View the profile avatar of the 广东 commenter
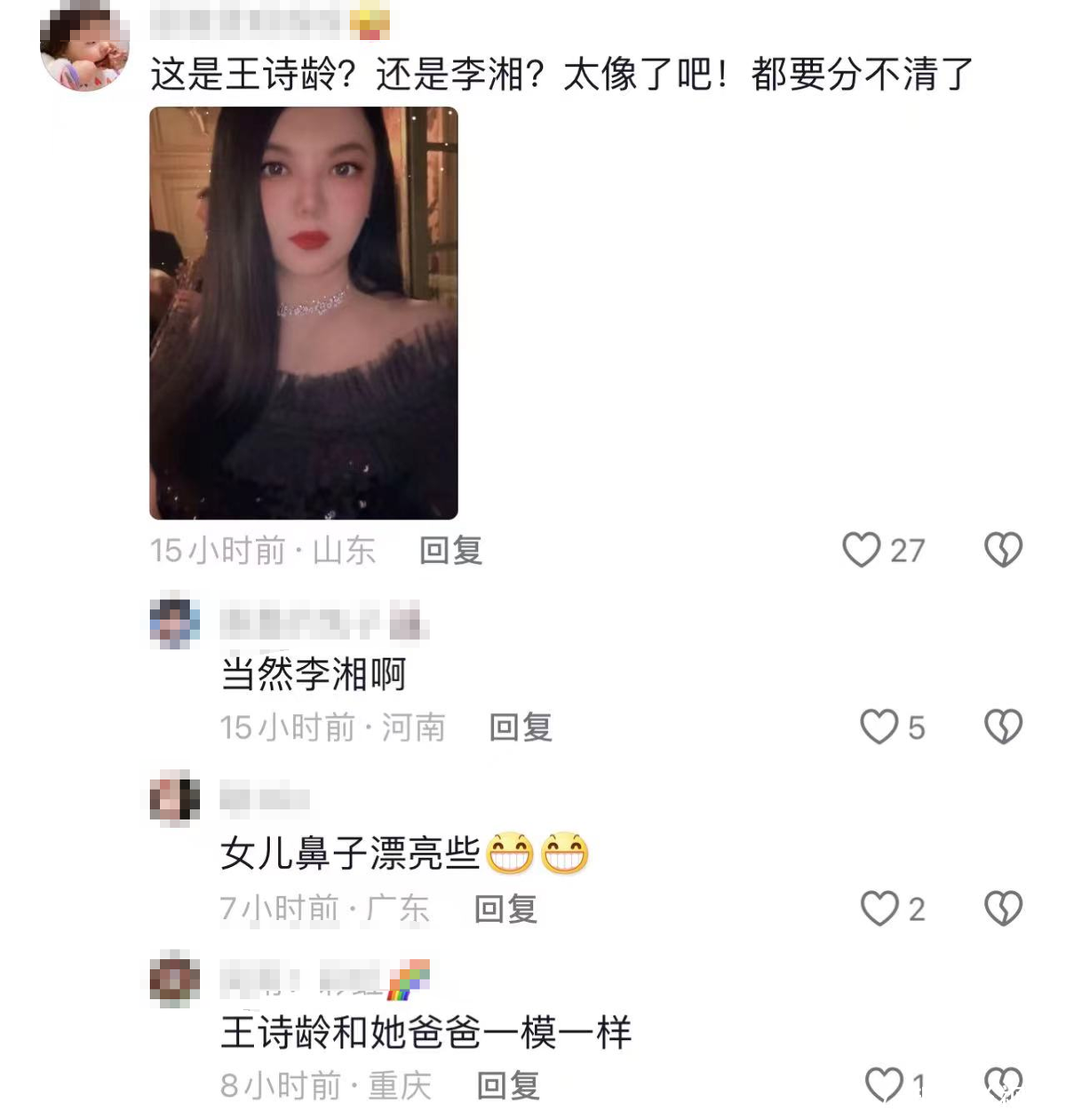This screenshot has height=1120, width=1066. click(x=174, y=797)
